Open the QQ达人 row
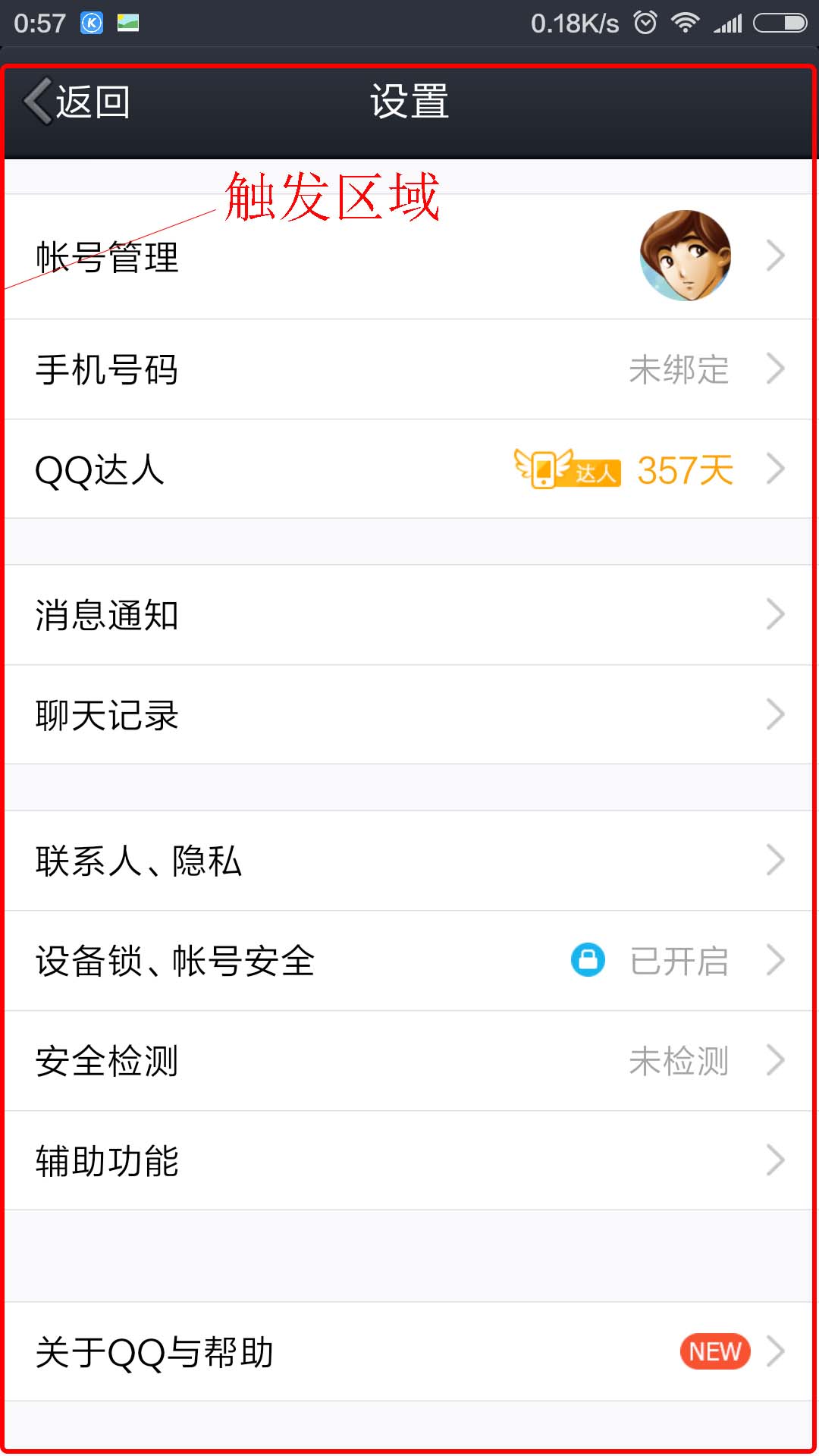 coord(409,469)
